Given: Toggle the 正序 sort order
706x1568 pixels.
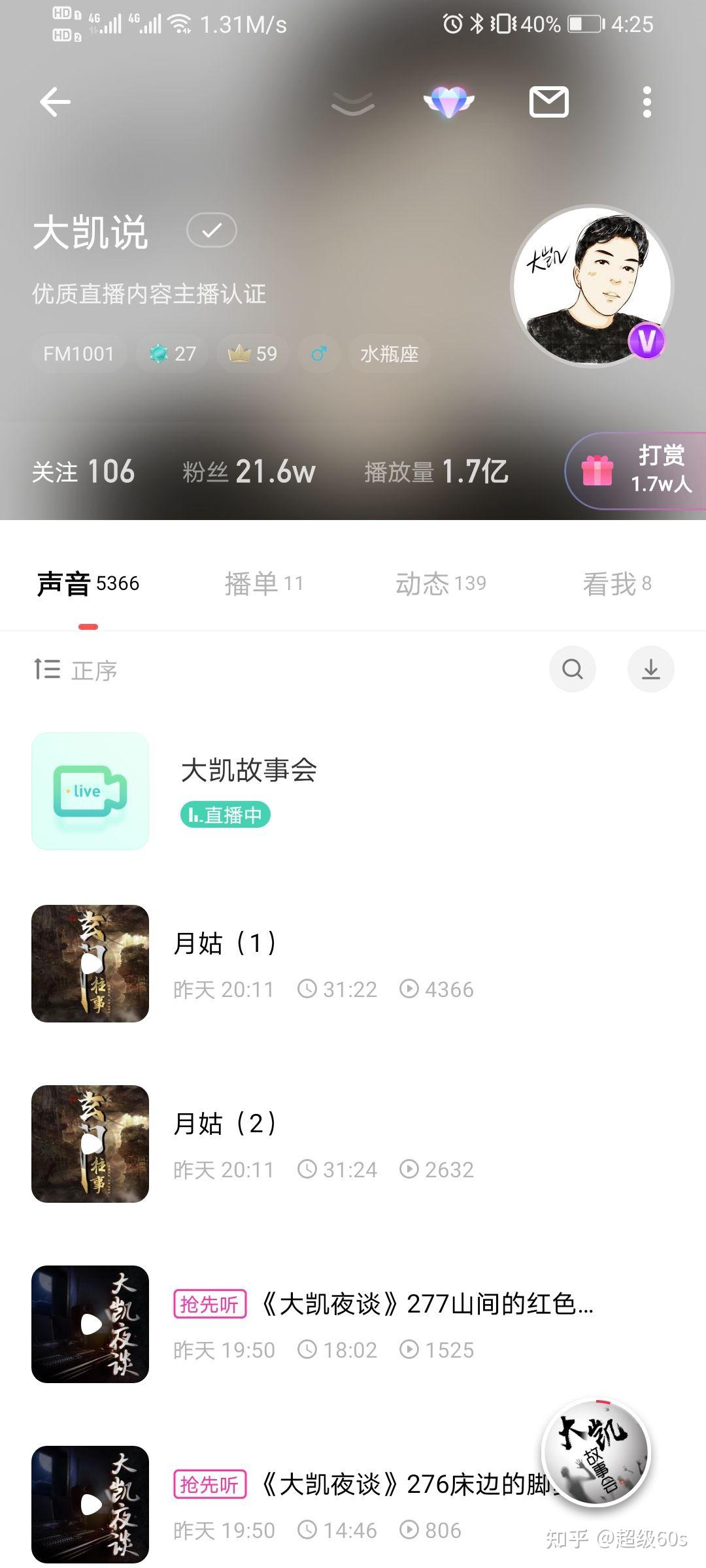Looking at the screenshot, I should 76,670.
